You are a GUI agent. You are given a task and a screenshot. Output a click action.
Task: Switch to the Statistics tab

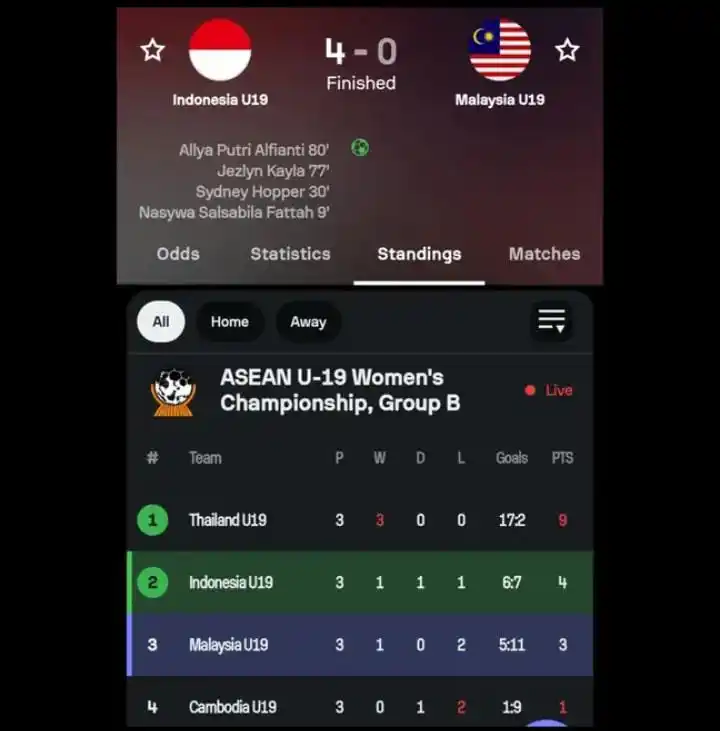point(290,254)
